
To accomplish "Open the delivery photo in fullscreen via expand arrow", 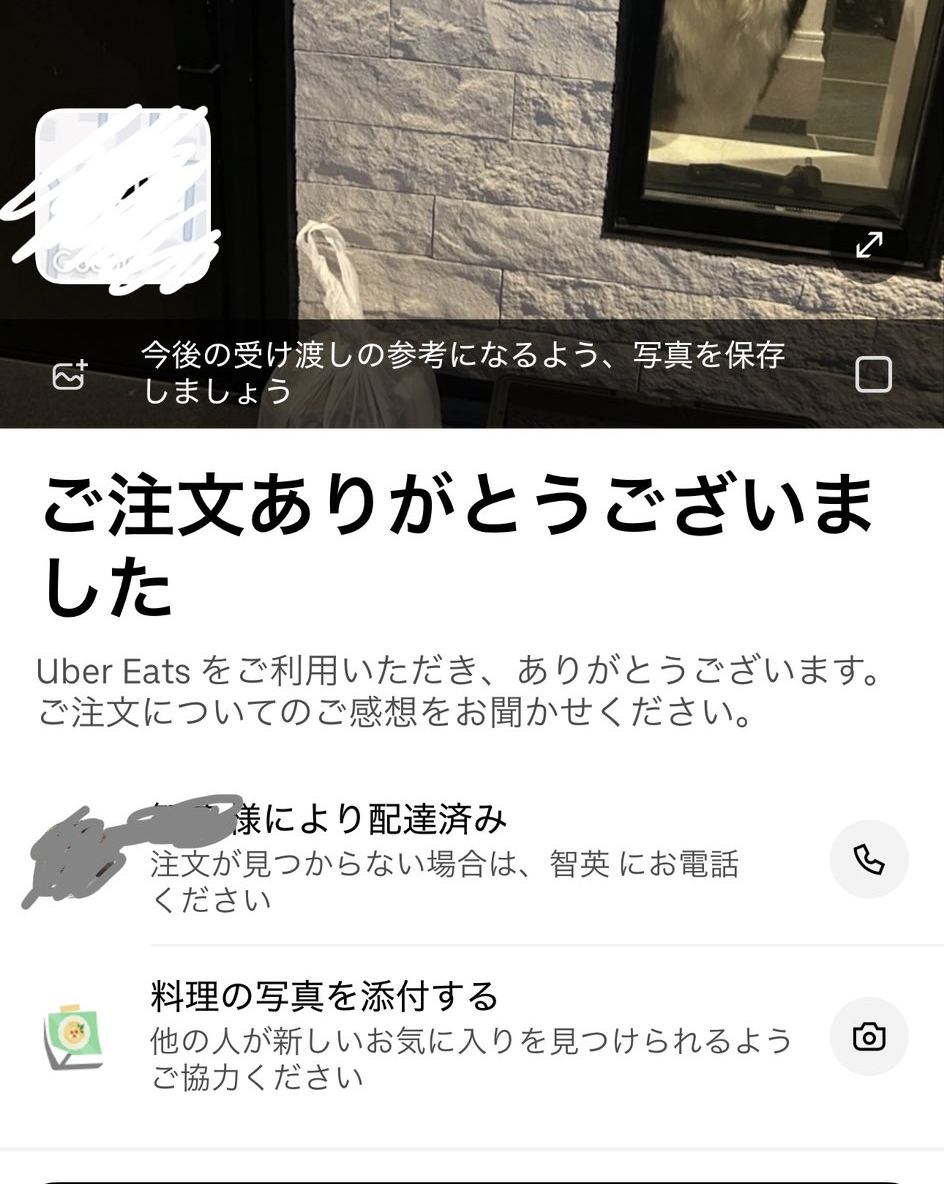I will click(869, 243).
